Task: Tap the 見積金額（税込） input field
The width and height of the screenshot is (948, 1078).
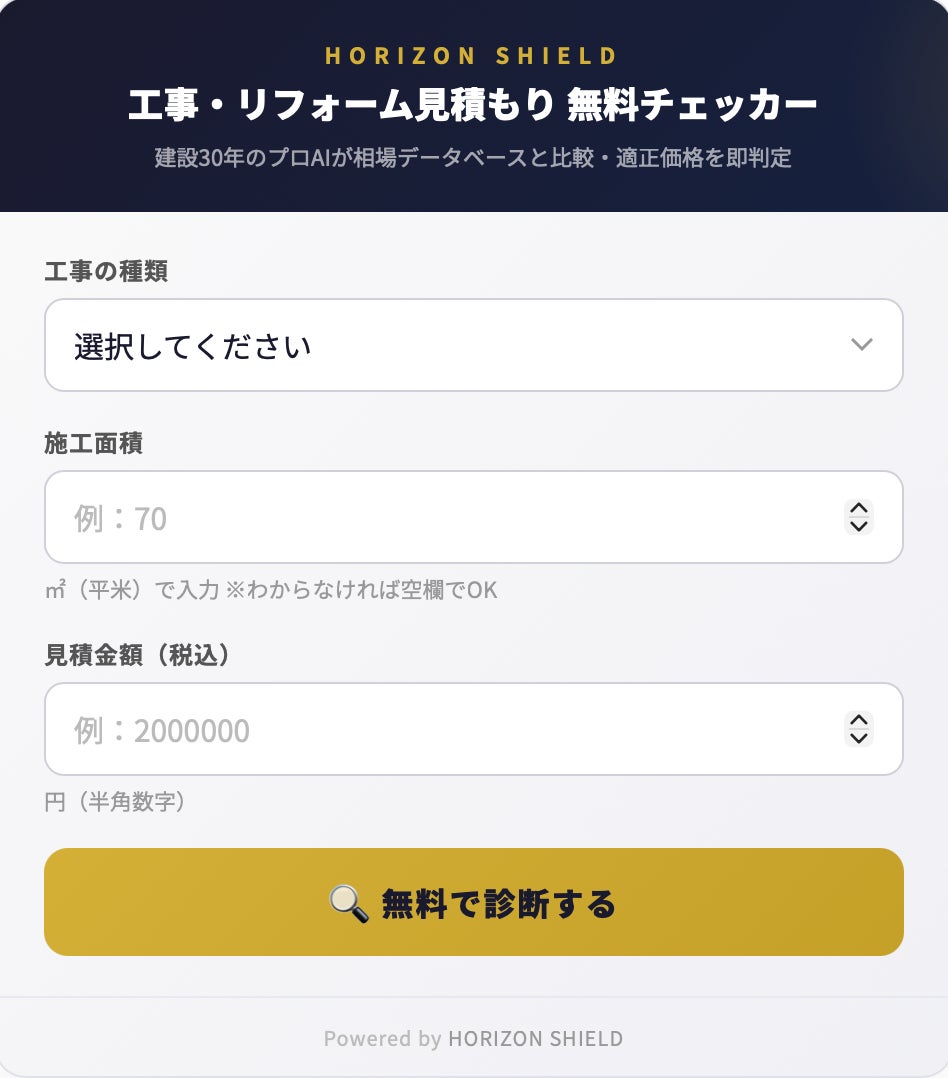Action: click(x=440, y=730)
